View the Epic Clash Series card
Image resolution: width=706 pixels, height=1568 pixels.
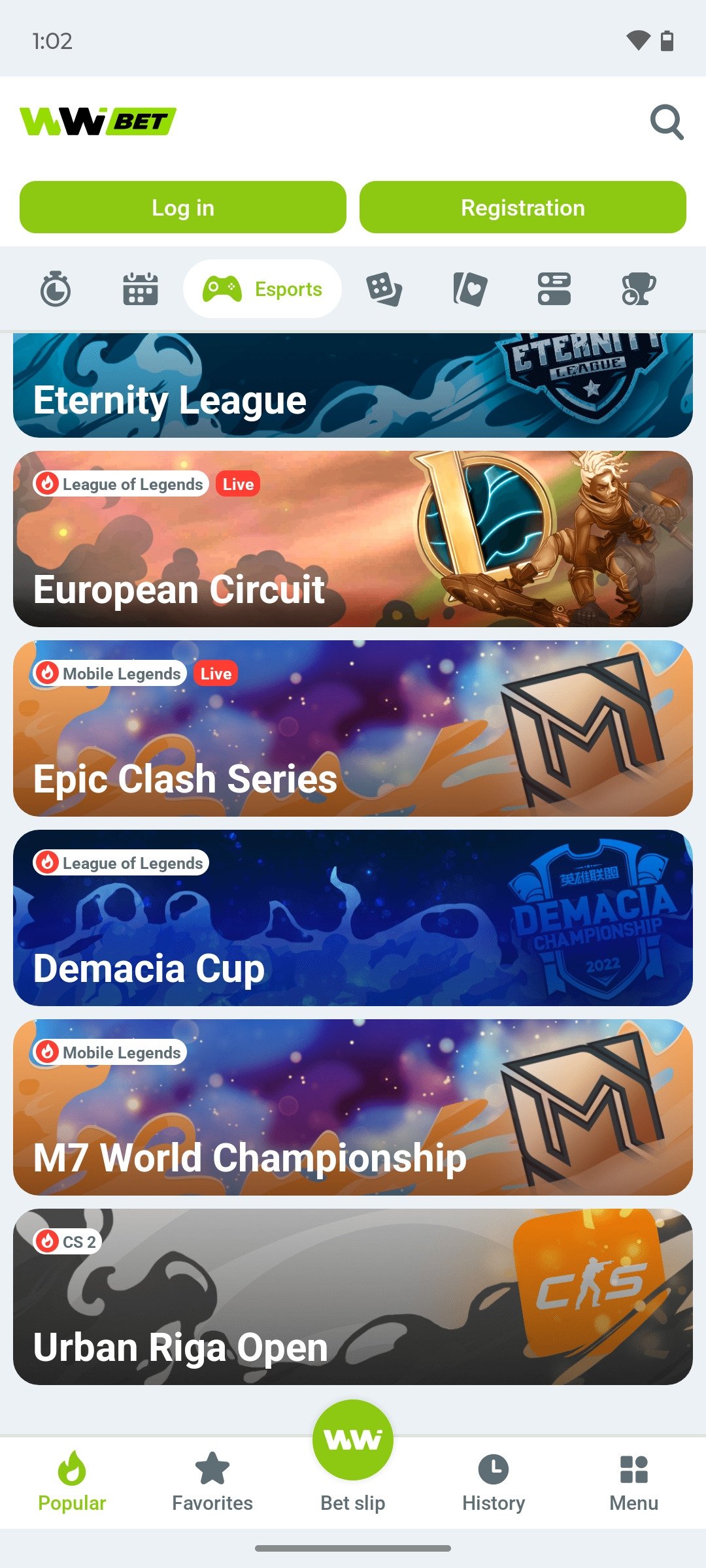[353, 728]
